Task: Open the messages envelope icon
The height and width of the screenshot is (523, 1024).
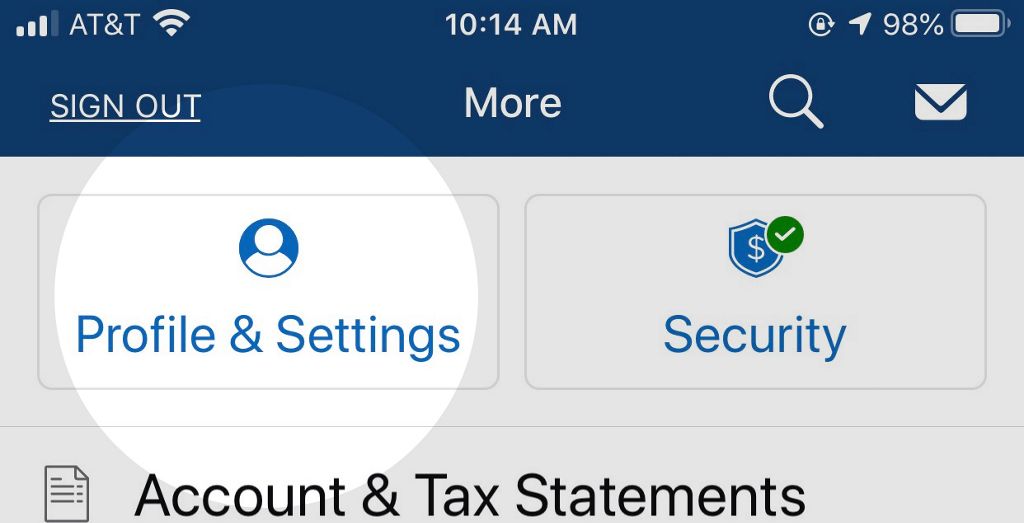Action: (x=940, y=102)
